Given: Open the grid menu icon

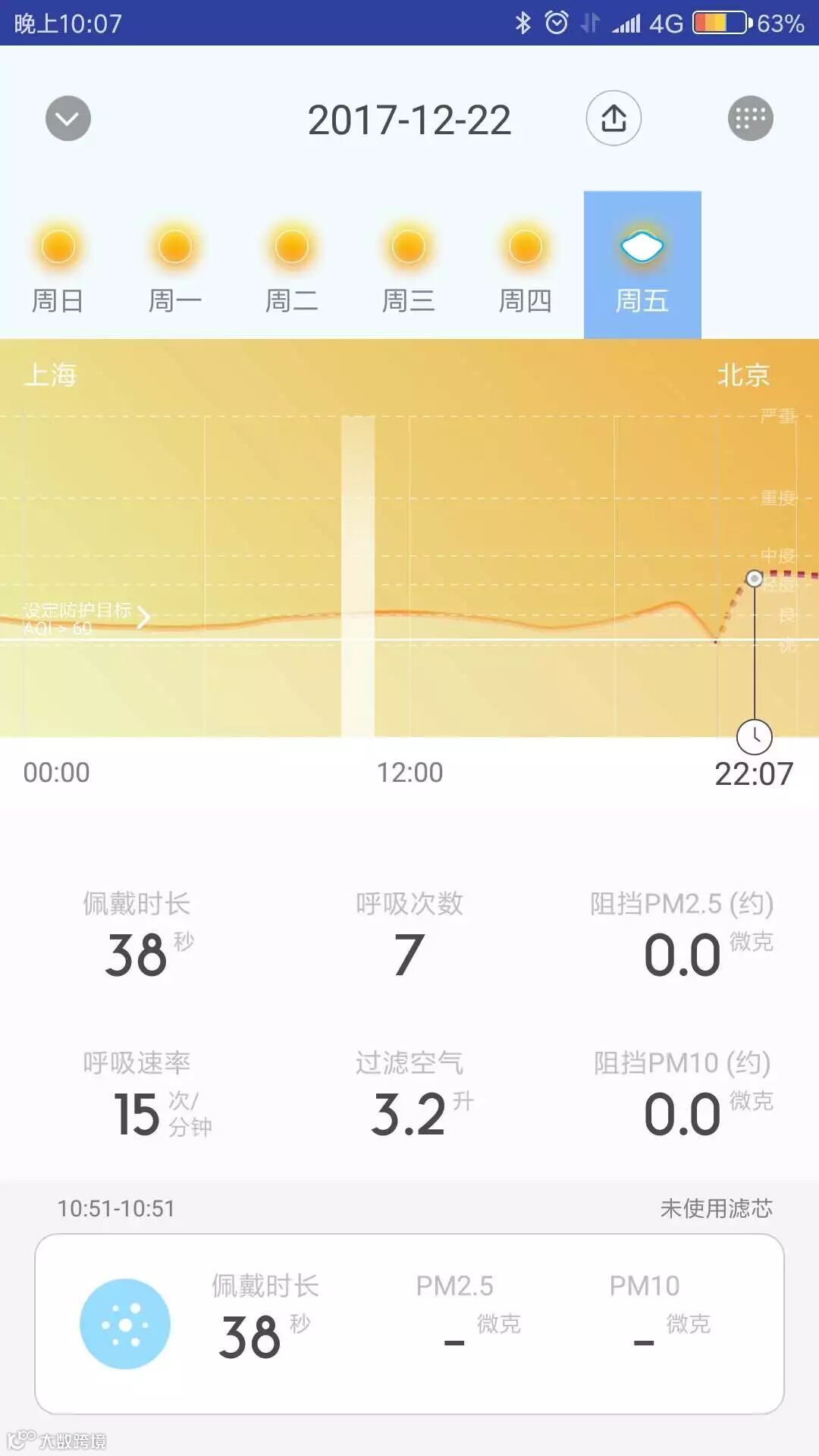Looking at the screenshot, I should (x=750, y=118).
